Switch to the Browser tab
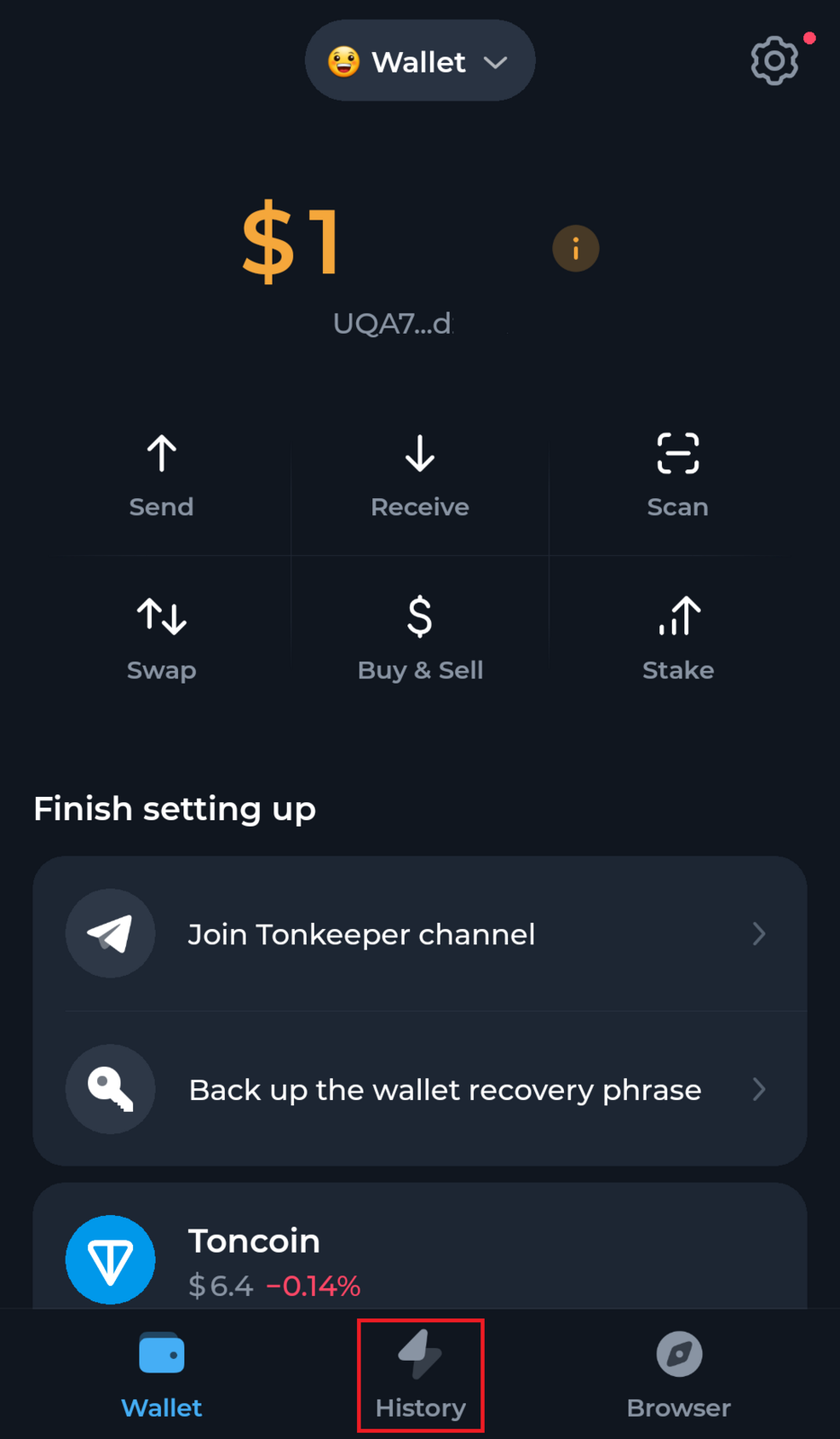Image resolution: width=840 pixels, height=1439 pixels. (x=678, y=1374)
